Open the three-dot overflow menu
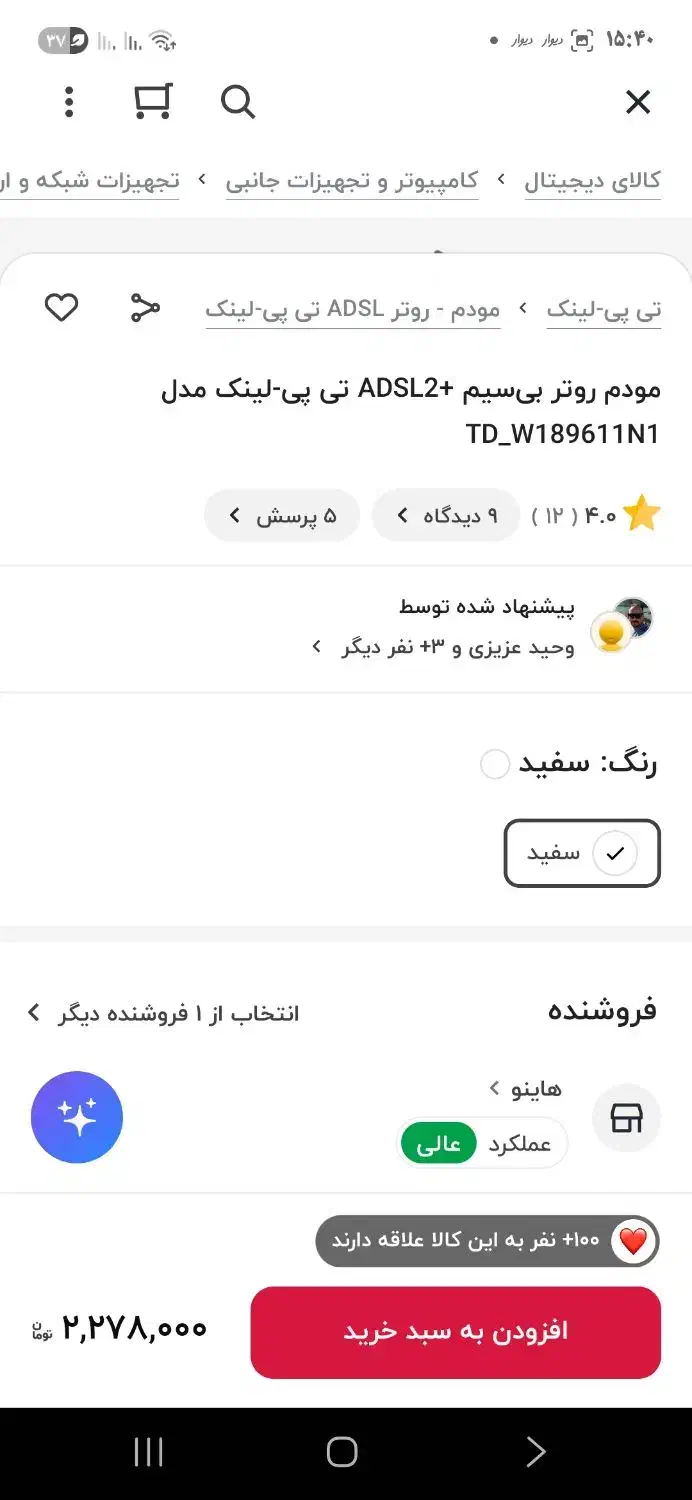The image size is (692, 1500). coord(69,102)
